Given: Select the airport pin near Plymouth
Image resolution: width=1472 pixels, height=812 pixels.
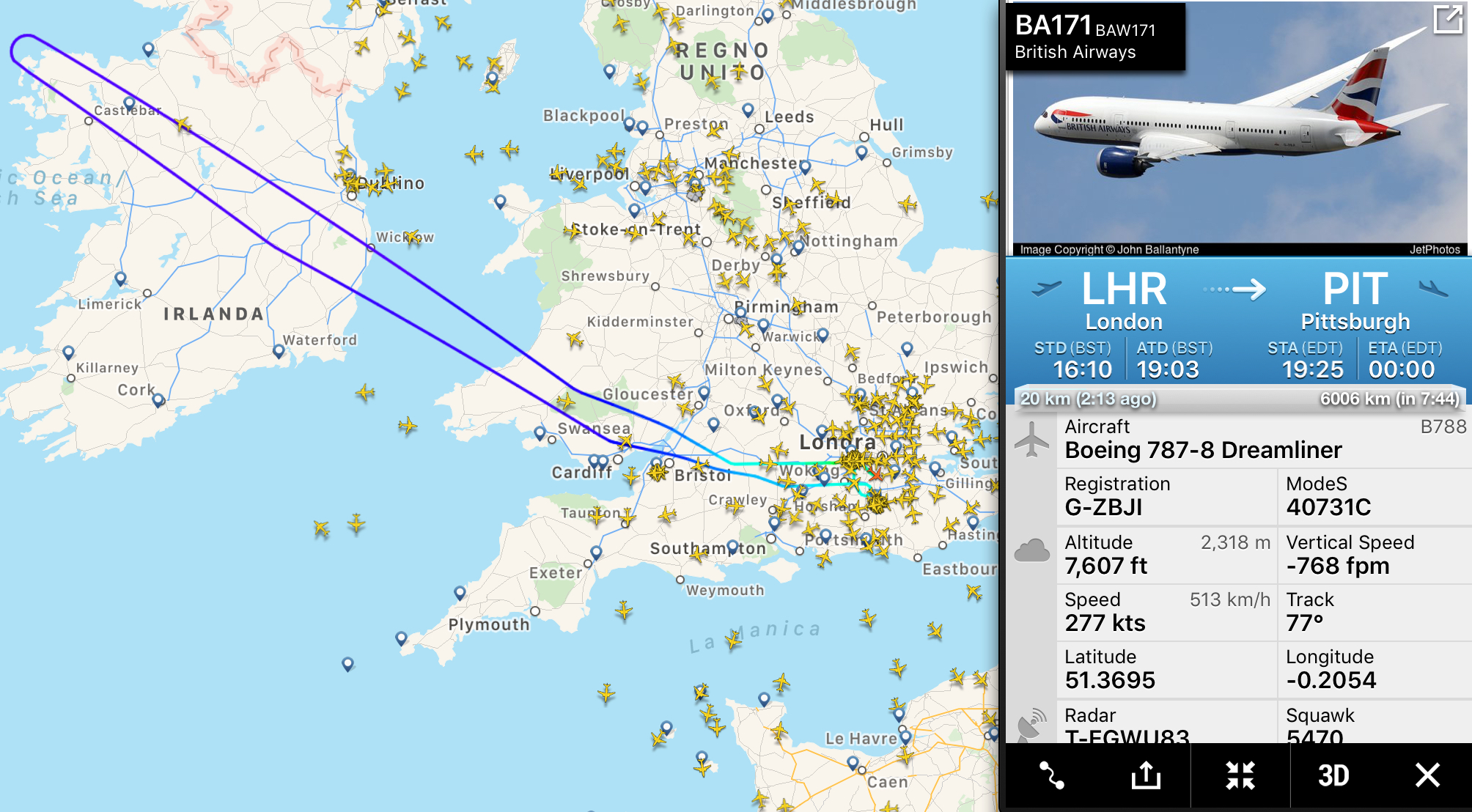Looking at the screenshot, I should pyautogui.click(x=460, y=592).
